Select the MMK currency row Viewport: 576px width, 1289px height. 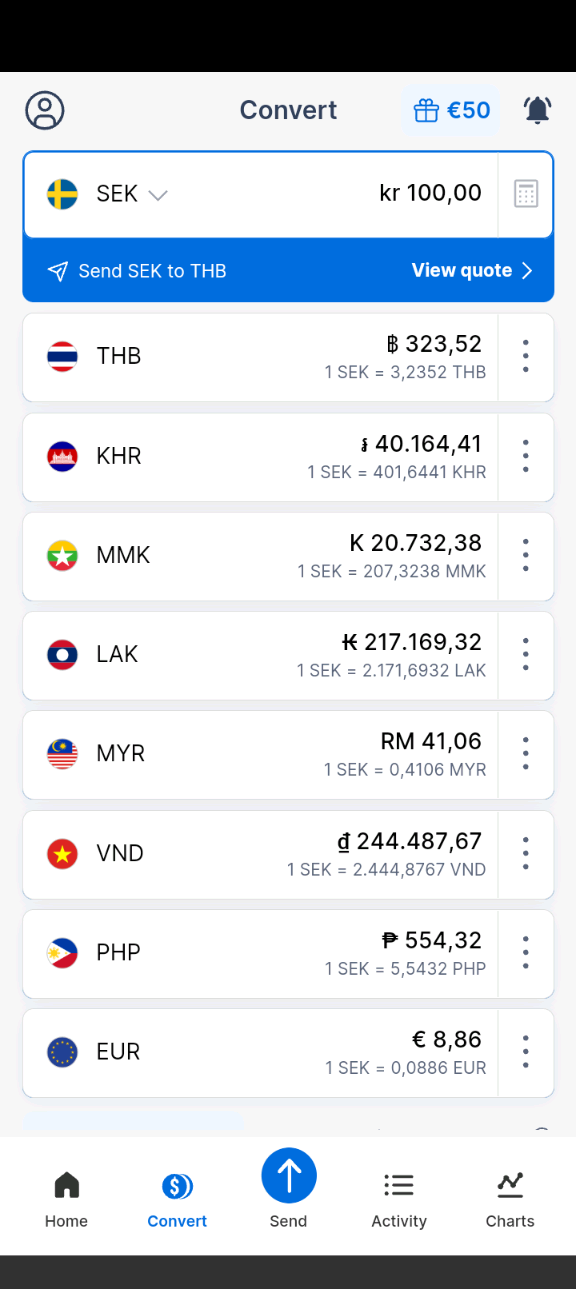[260, 556]
